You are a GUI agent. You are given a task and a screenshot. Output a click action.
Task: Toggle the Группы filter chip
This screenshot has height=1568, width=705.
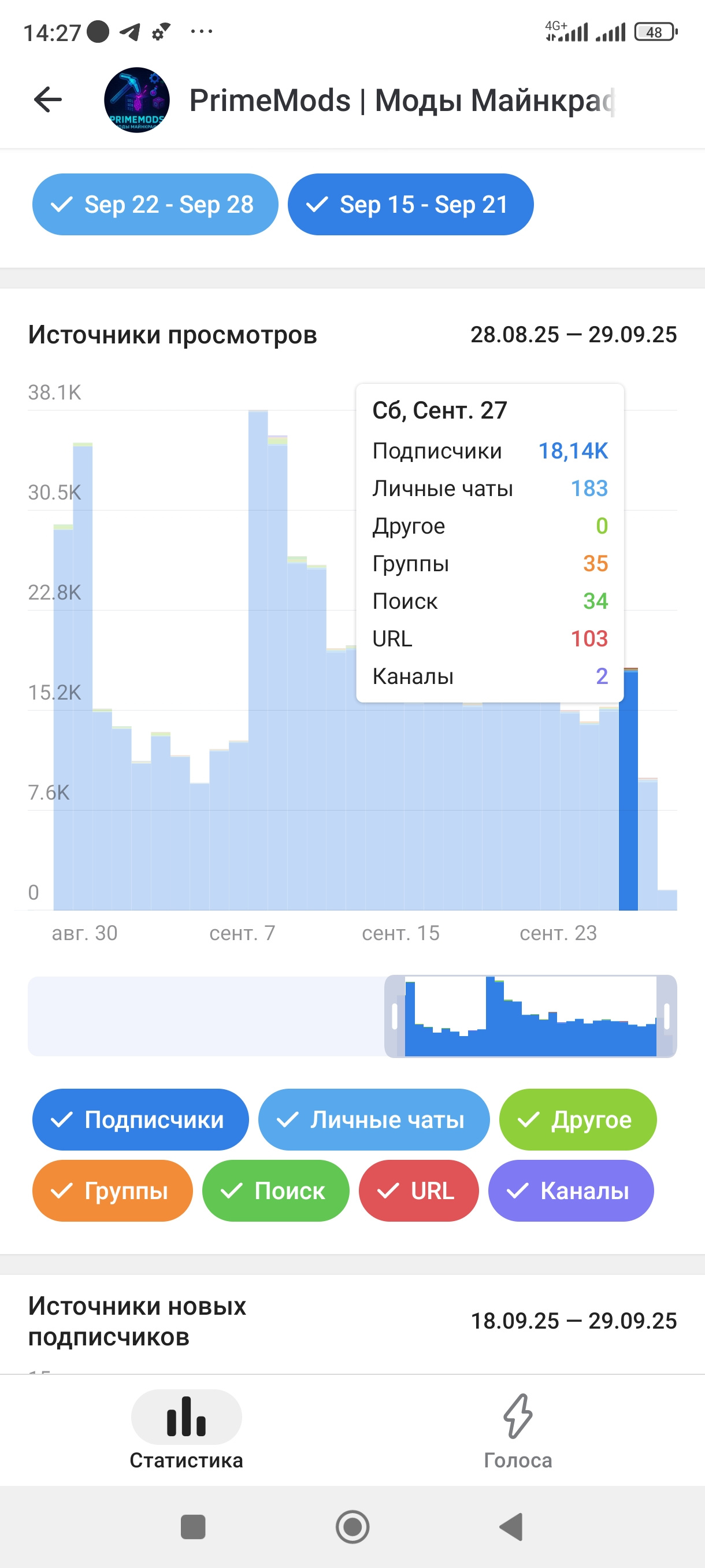pyautogui.click(x=113, y=1190)
